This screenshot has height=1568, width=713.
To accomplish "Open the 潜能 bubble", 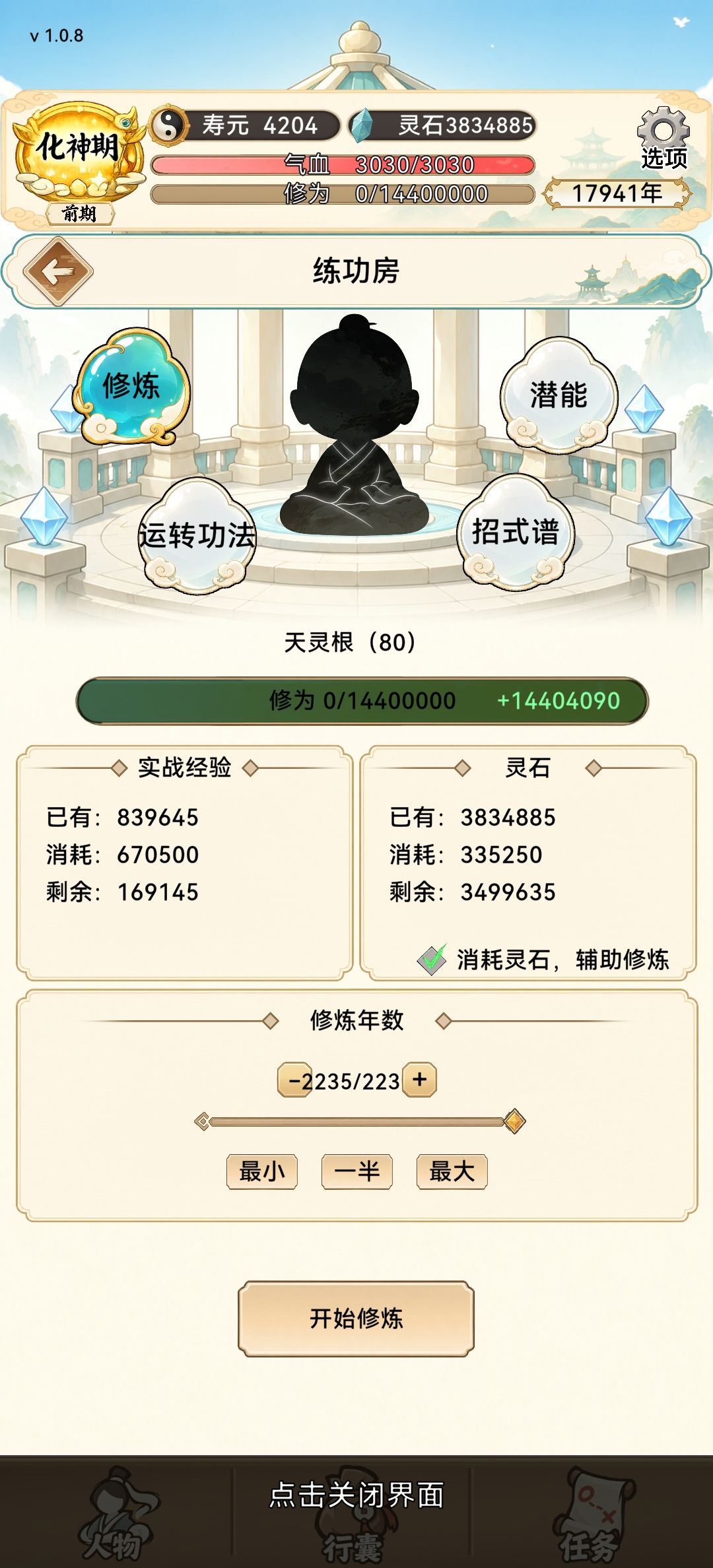I will [x=559, y=395].
